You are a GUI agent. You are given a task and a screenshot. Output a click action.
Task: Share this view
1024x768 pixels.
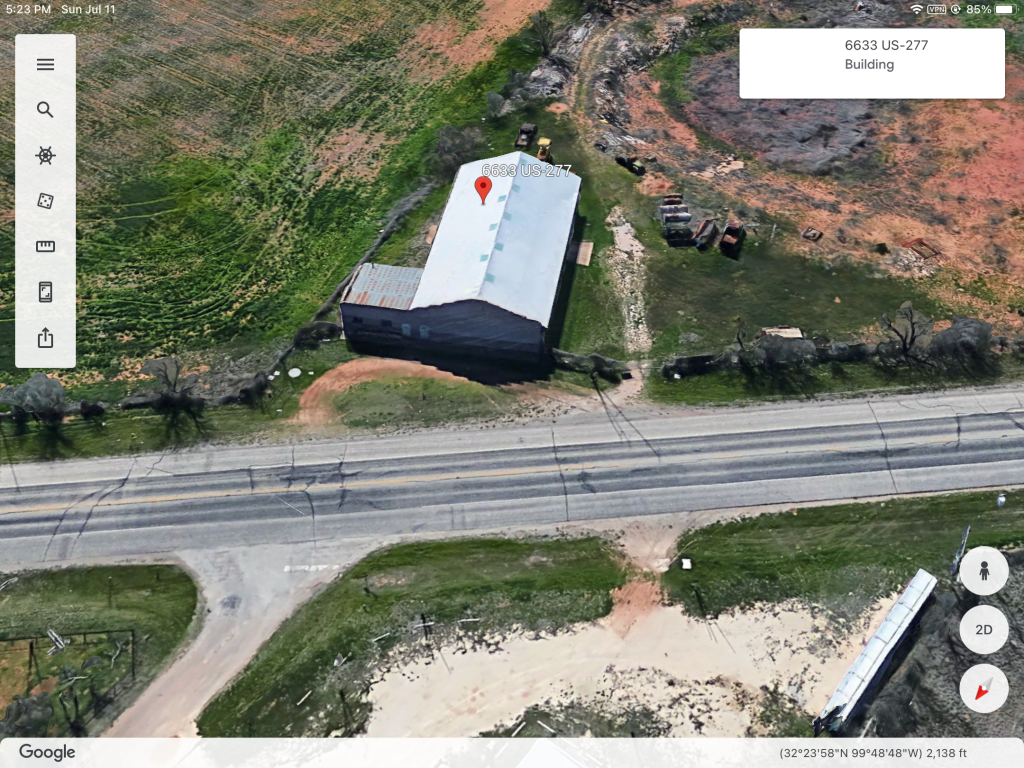[45, 338]
